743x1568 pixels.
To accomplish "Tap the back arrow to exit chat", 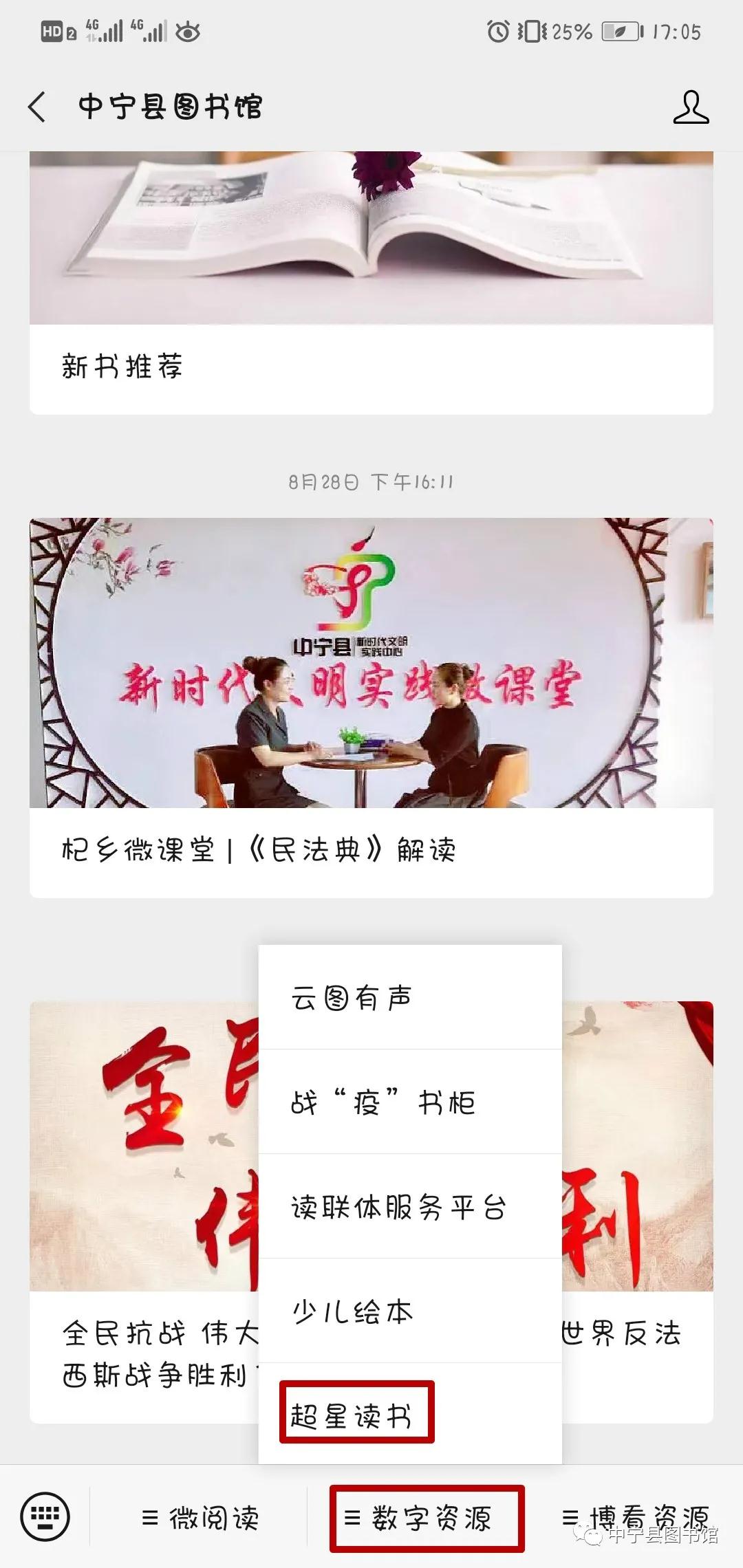I will point(36,107).
